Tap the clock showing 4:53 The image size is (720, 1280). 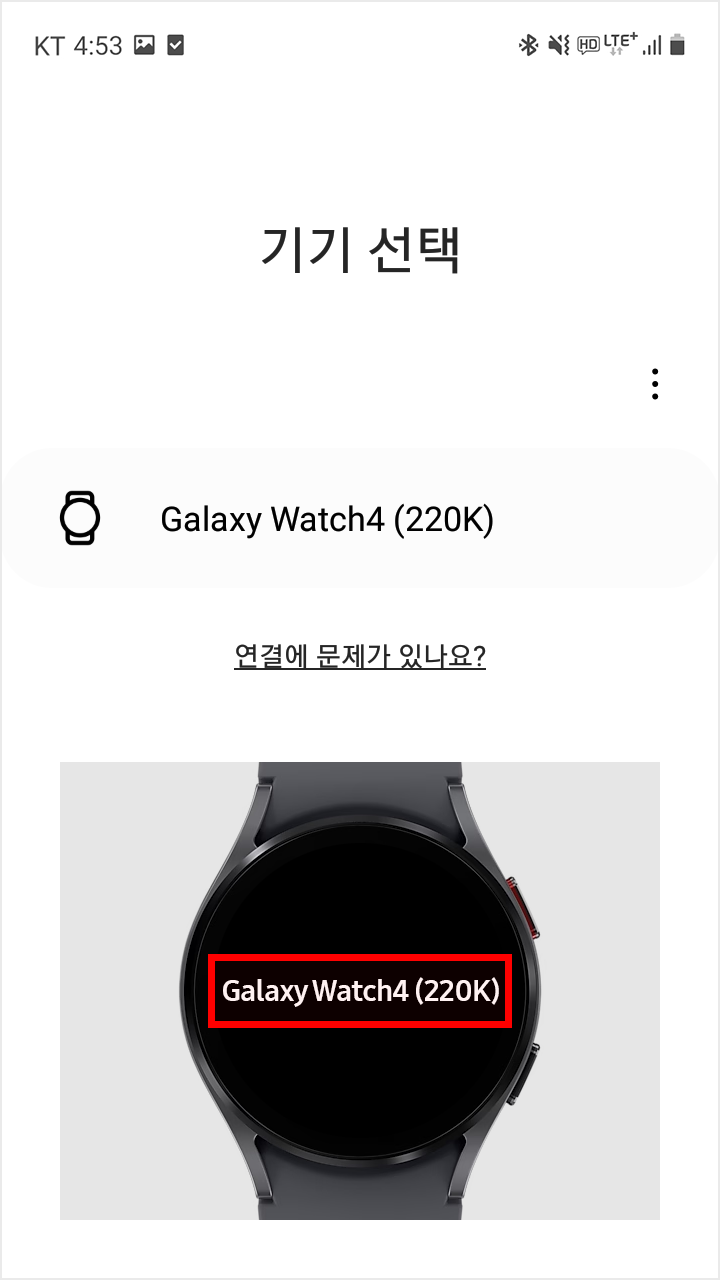pyautogui.click(x=98, y=44)
